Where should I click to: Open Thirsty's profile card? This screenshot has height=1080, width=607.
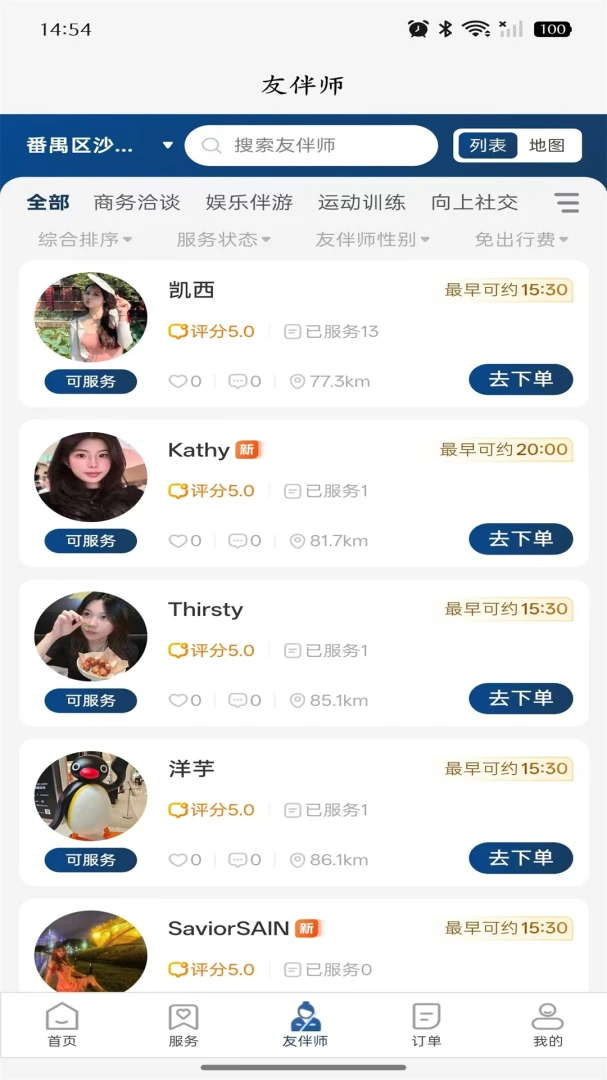pyautogui.click(x=304, y=653)
